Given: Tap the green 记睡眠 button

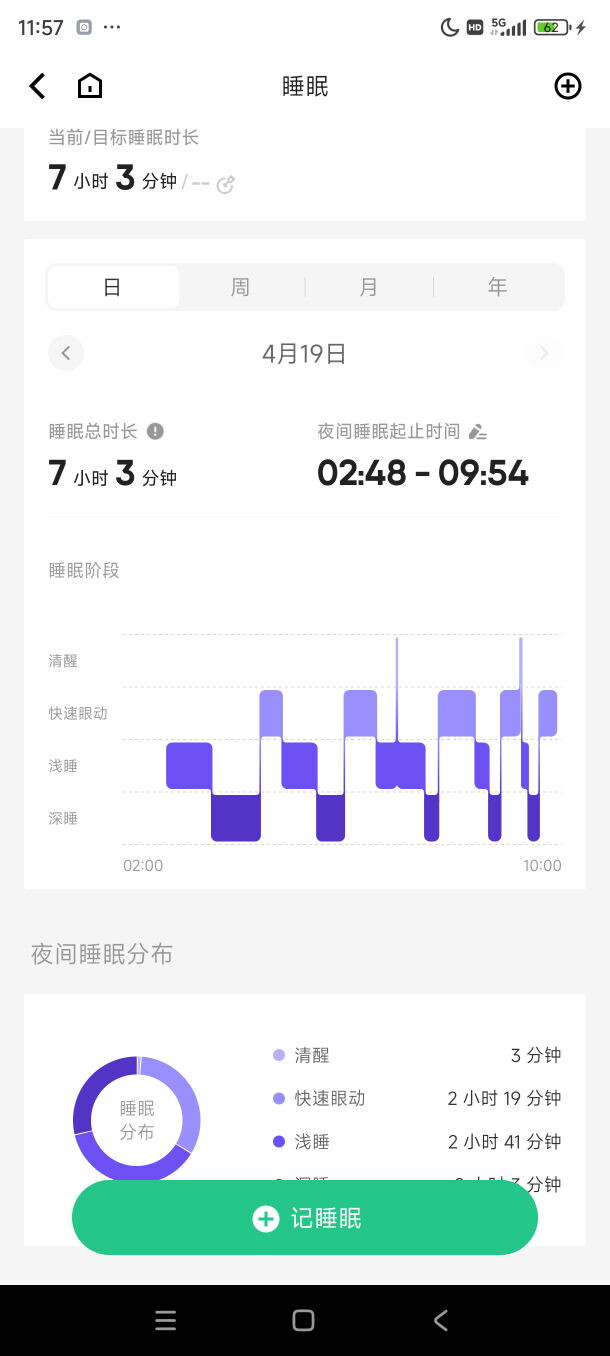Looking at the screenshot, I should (x=305, y=1218).
